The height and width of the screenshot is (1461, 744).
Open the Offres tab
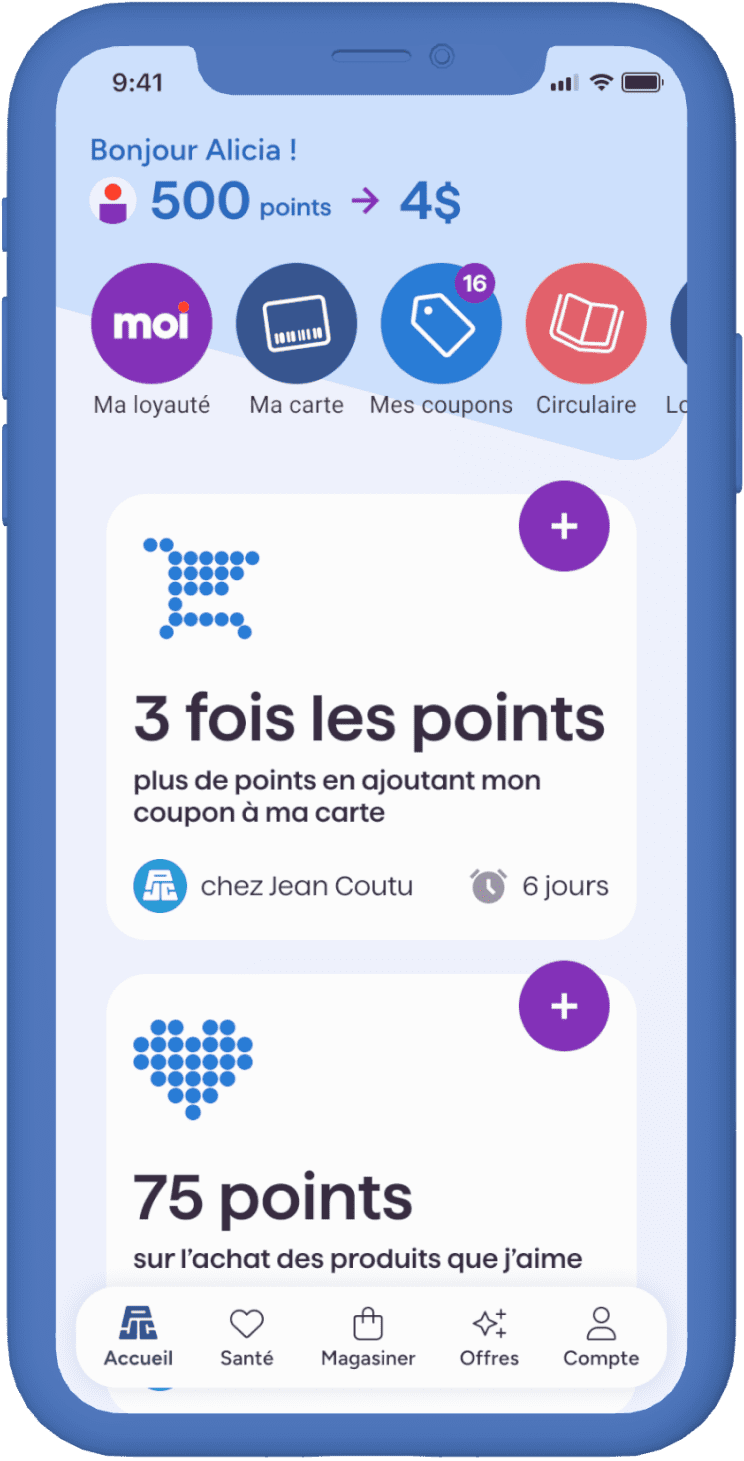489,1337
